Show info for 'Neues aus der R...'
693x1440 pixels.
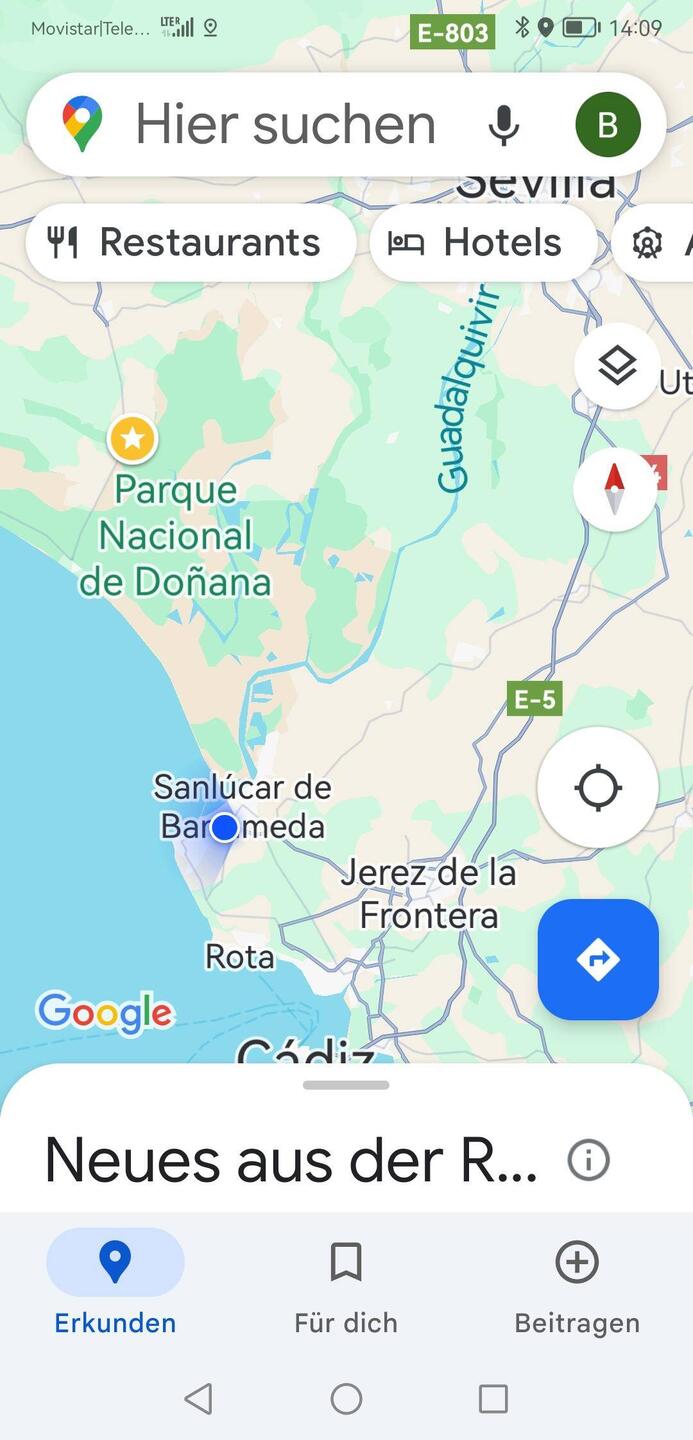(x=588, y=1160)
